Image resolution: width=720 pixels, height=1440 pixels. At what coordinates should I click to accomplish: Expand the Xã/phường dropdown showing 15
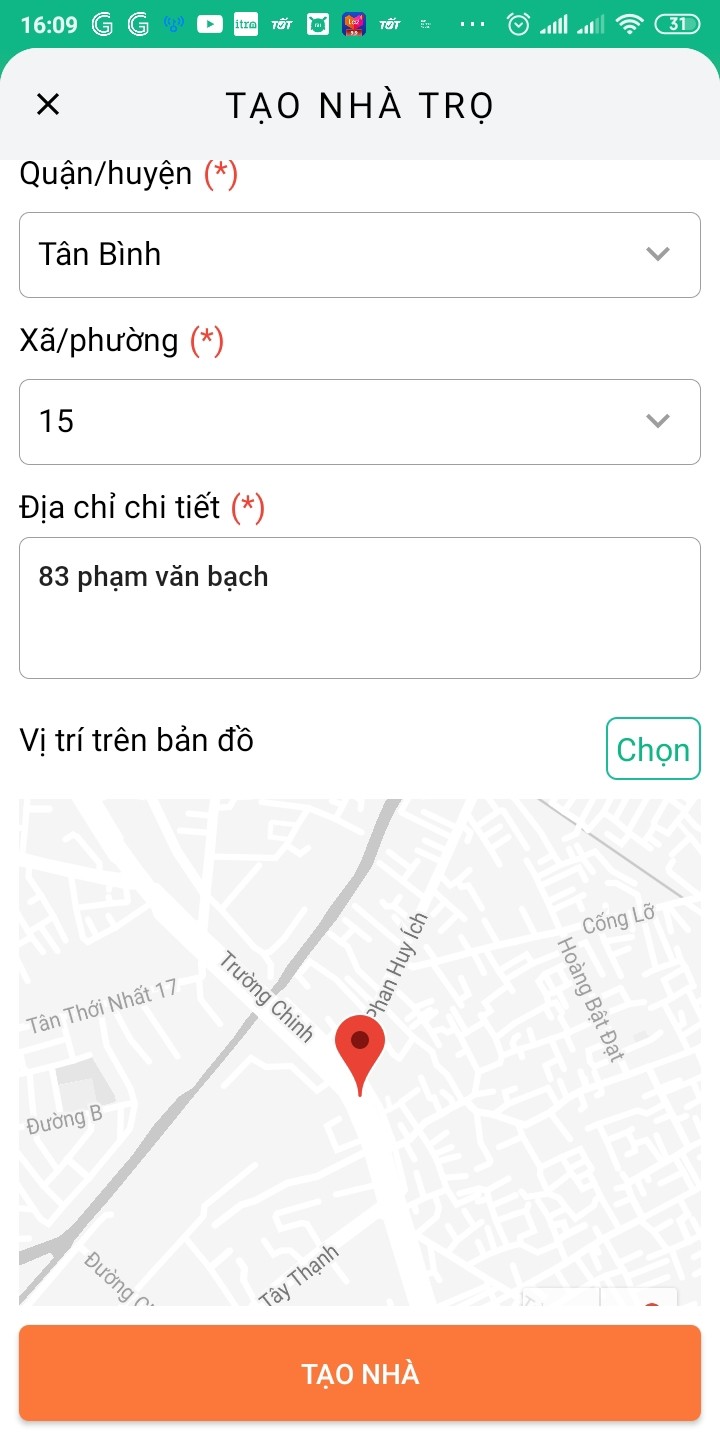(x=360, y=422)
